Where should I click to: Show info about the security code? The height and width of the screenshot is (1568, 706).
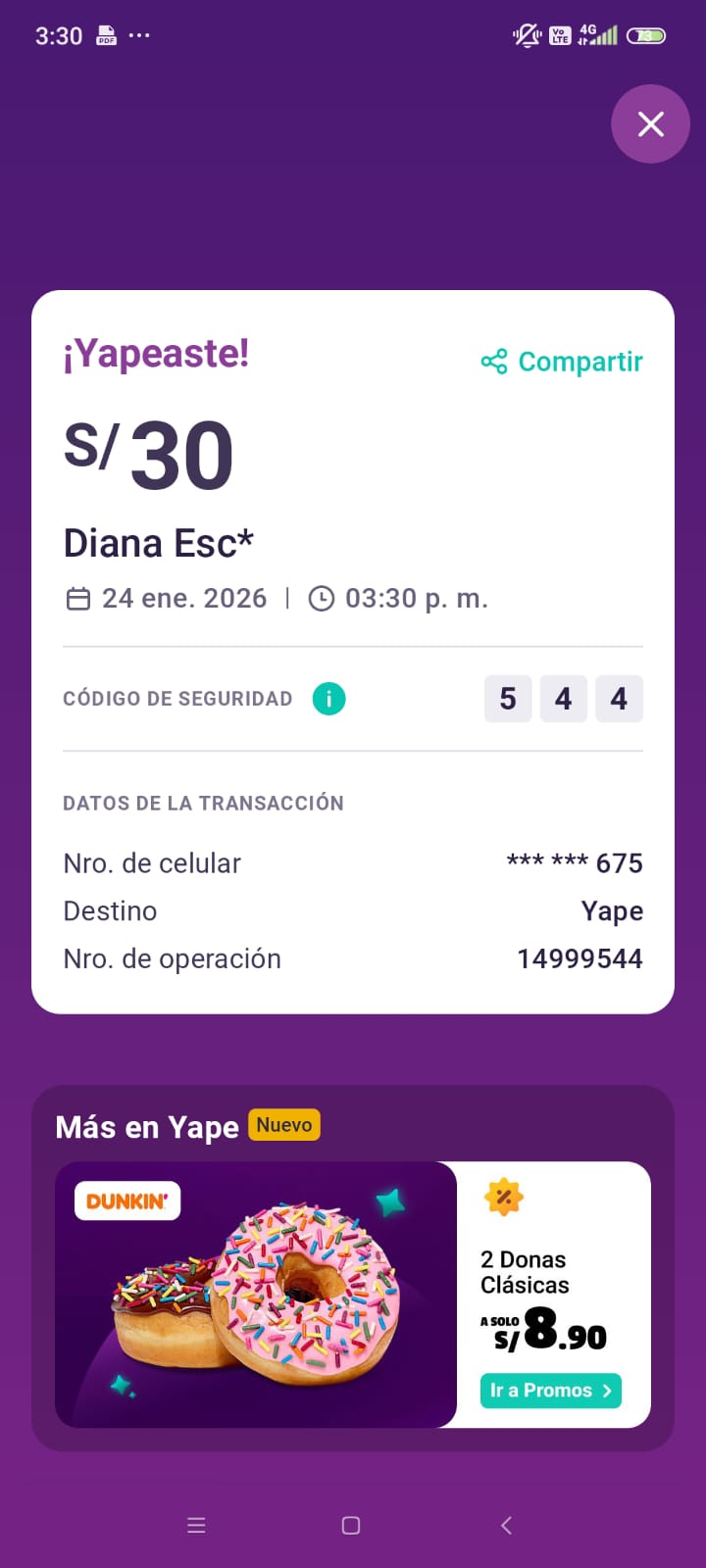click(x=328, y=699)
